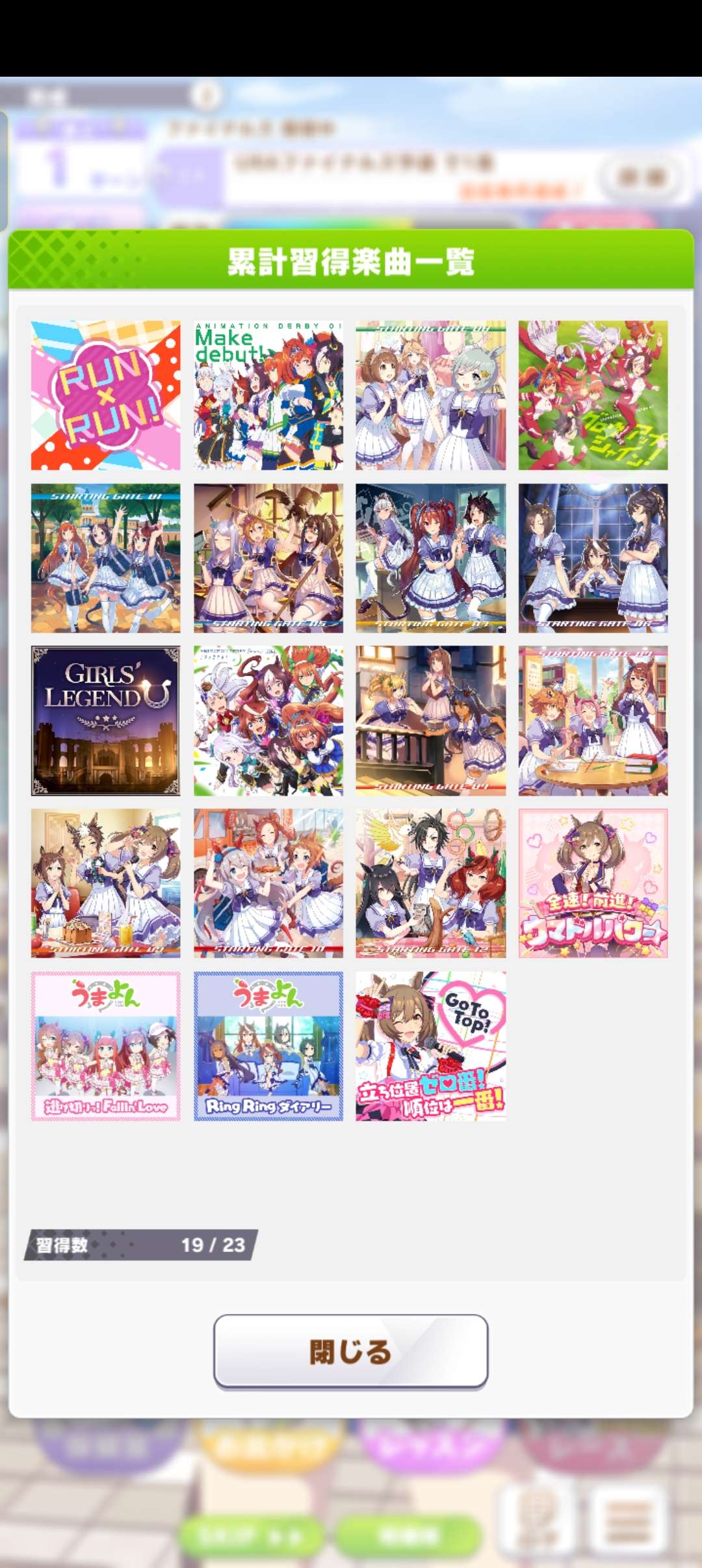Open the 逃げ切りっ!Fallin' Love song tile
Viewport: 702px width, 1568px height.
[x=106, y=1046]
